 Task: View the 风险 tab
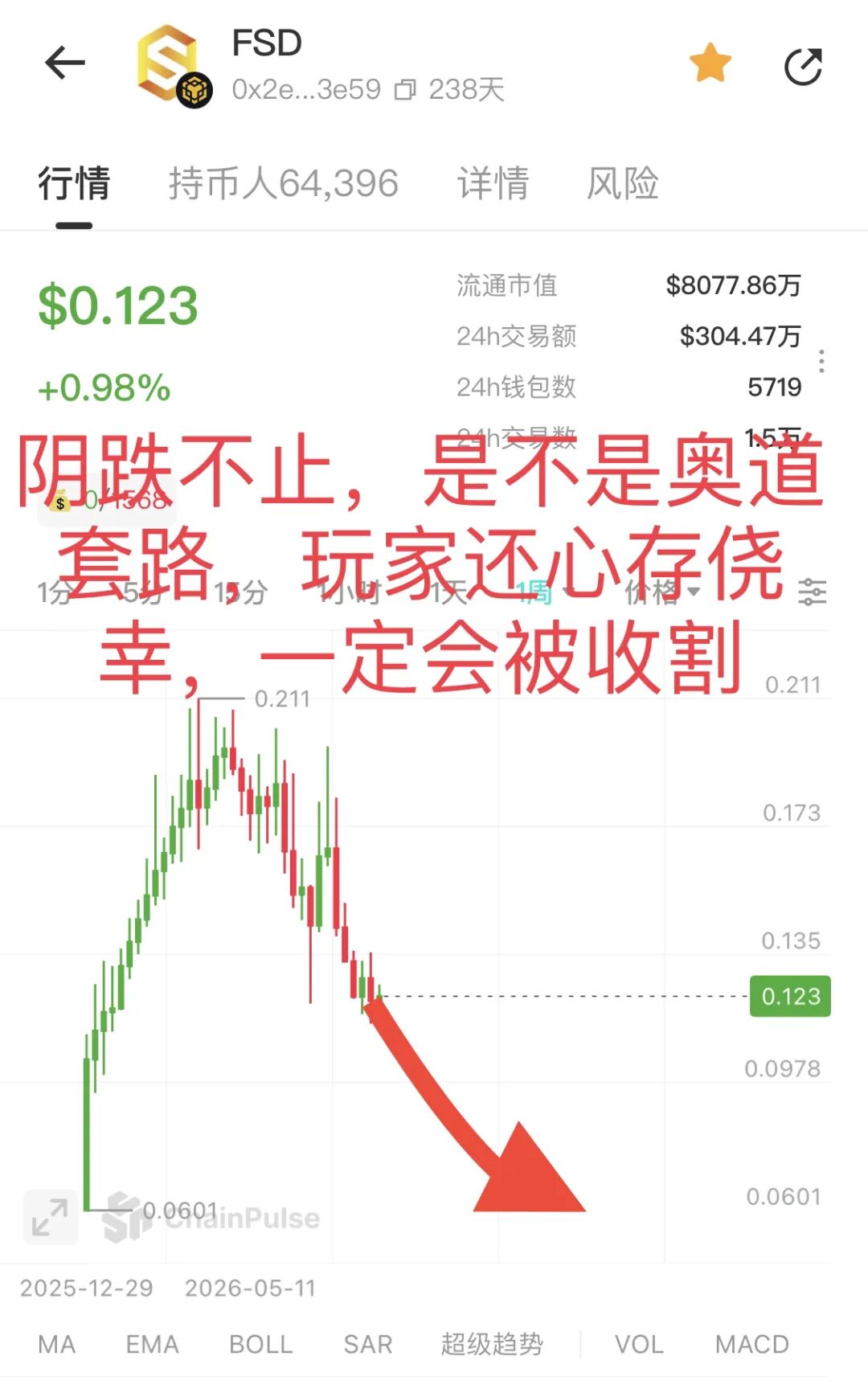point(623,183)
